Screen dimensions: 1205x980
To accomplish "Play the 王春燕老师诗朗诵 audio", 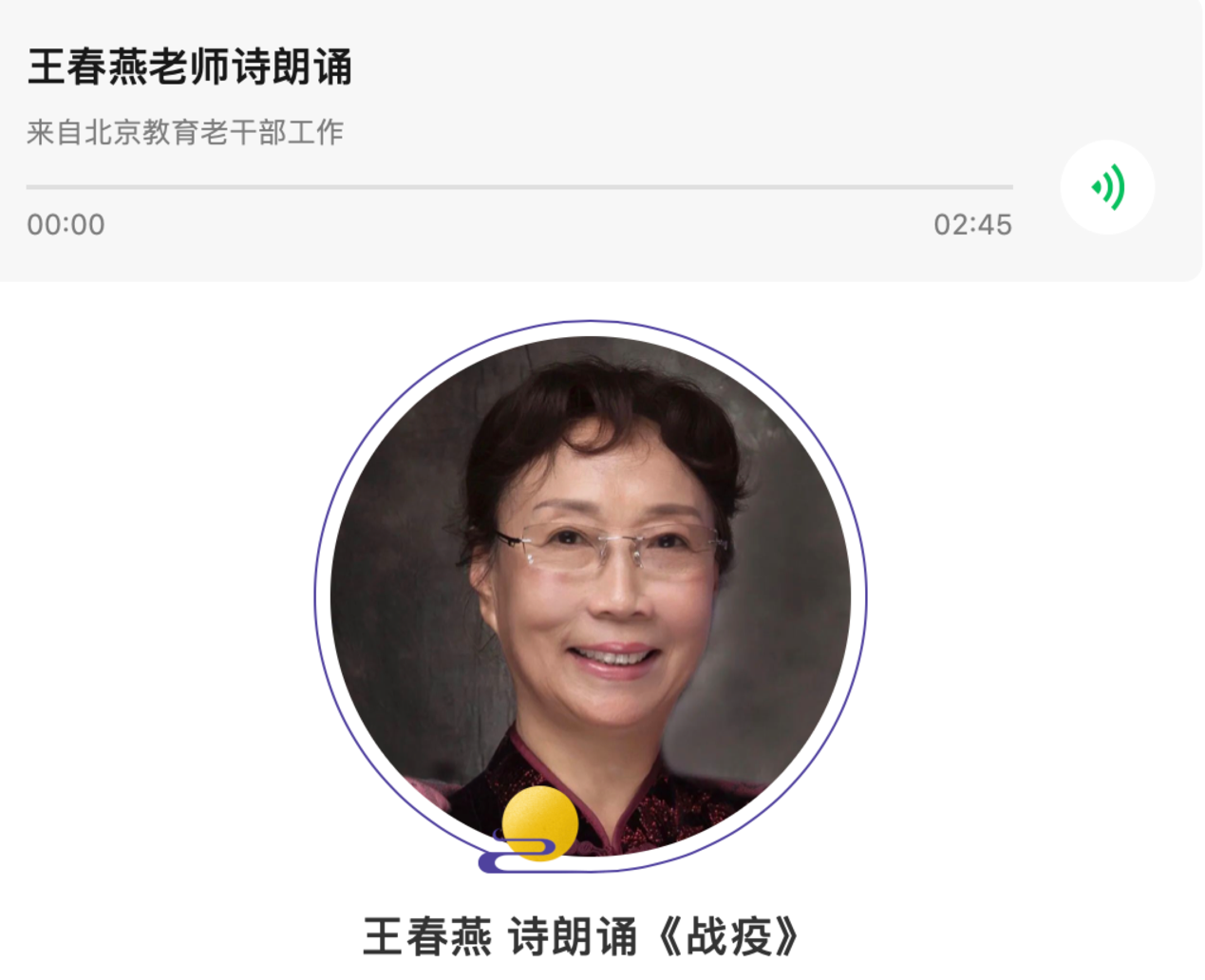I will tap(1106, 187).
